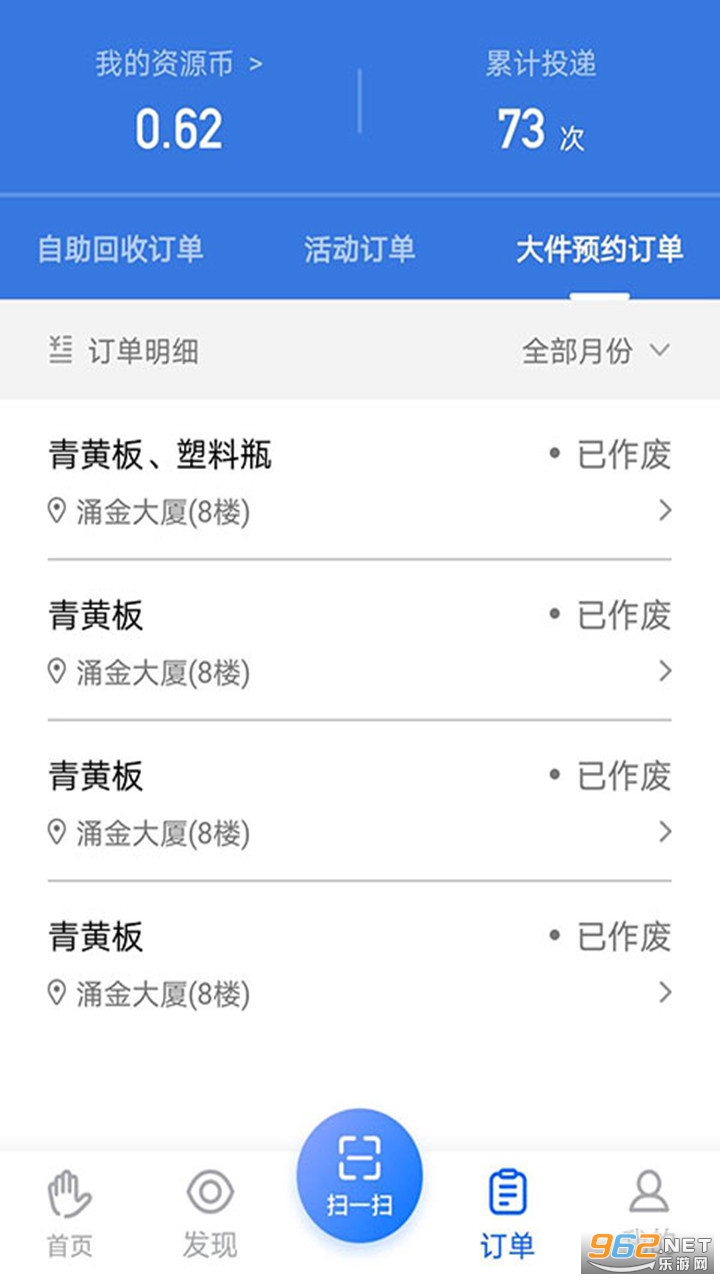Switch to the 活动订单 tab
The image size is (720, 1280).
coord(360,249)
